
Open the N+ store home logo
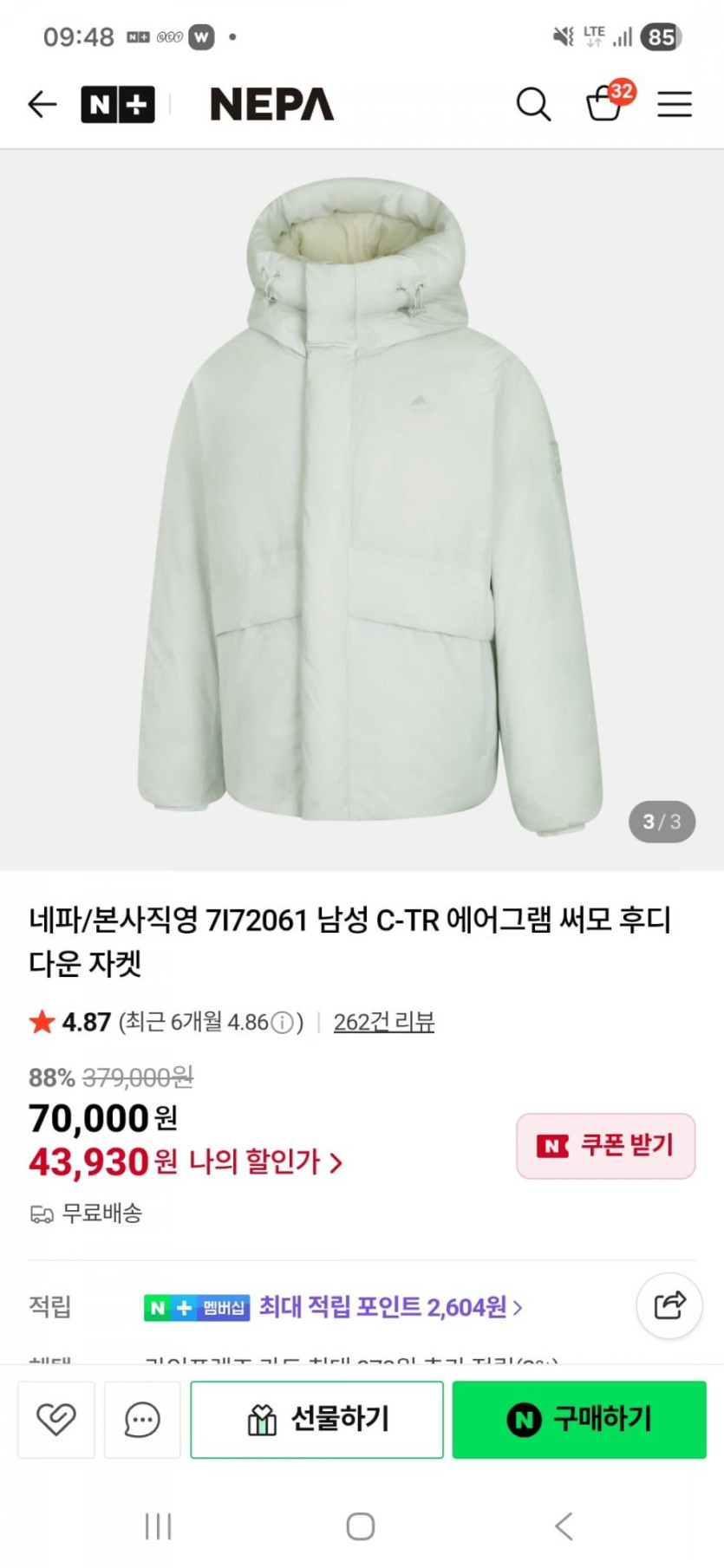[118, 105]
